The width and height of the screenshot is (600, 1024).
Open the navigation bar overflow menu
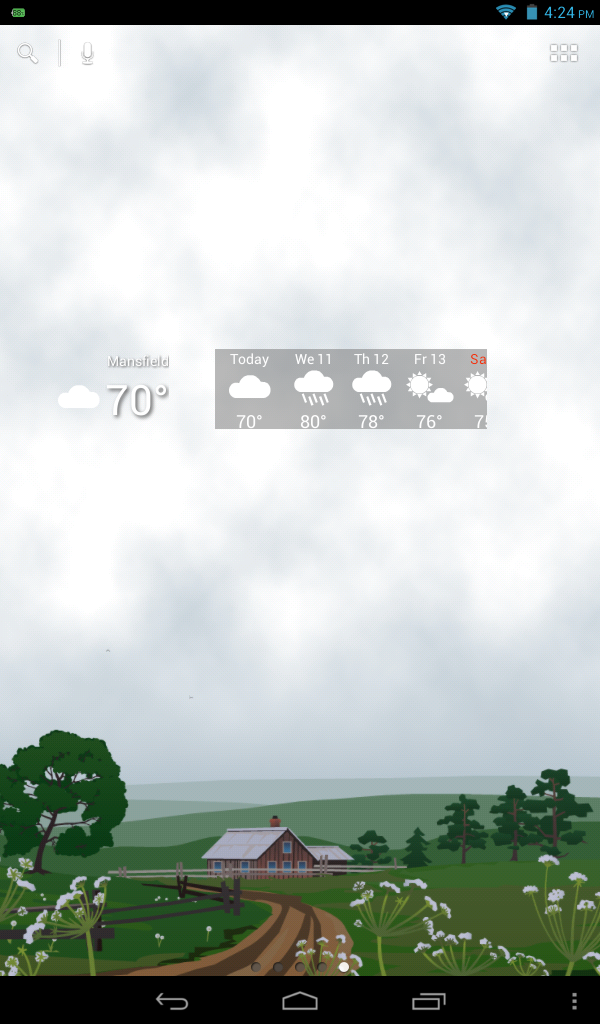click(574, 1001)
